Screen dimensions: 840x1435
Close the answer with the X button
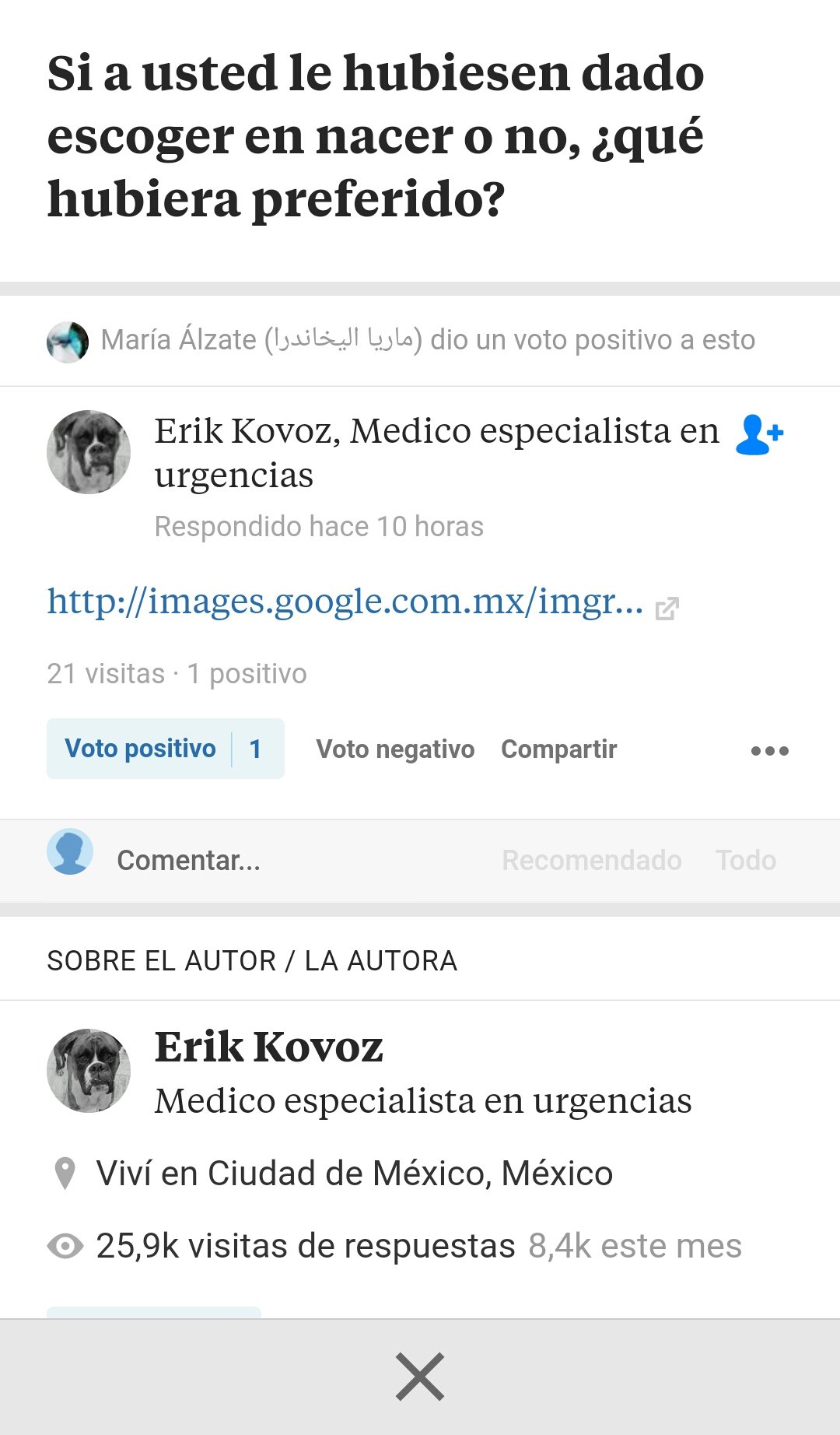420,1377
